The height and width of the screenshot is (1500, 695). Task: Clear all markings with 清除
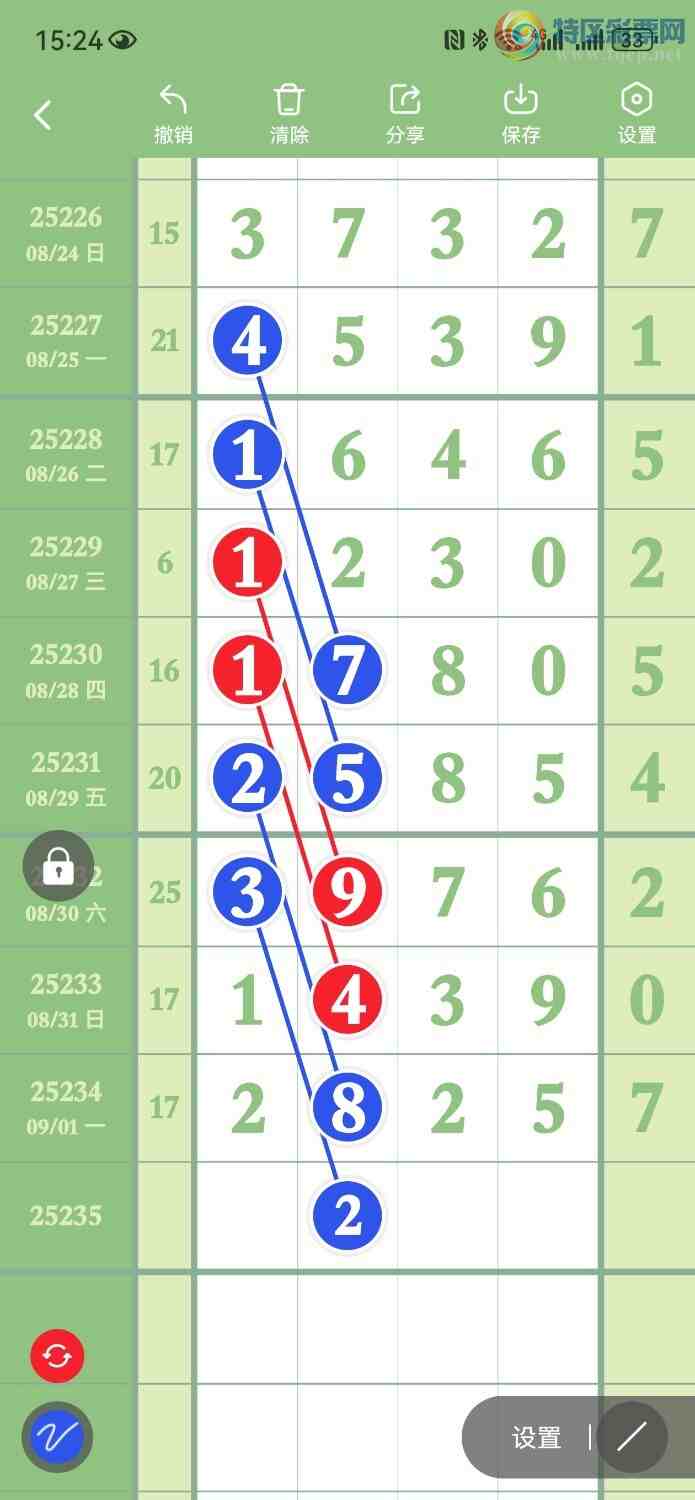[x=289, y=114]
